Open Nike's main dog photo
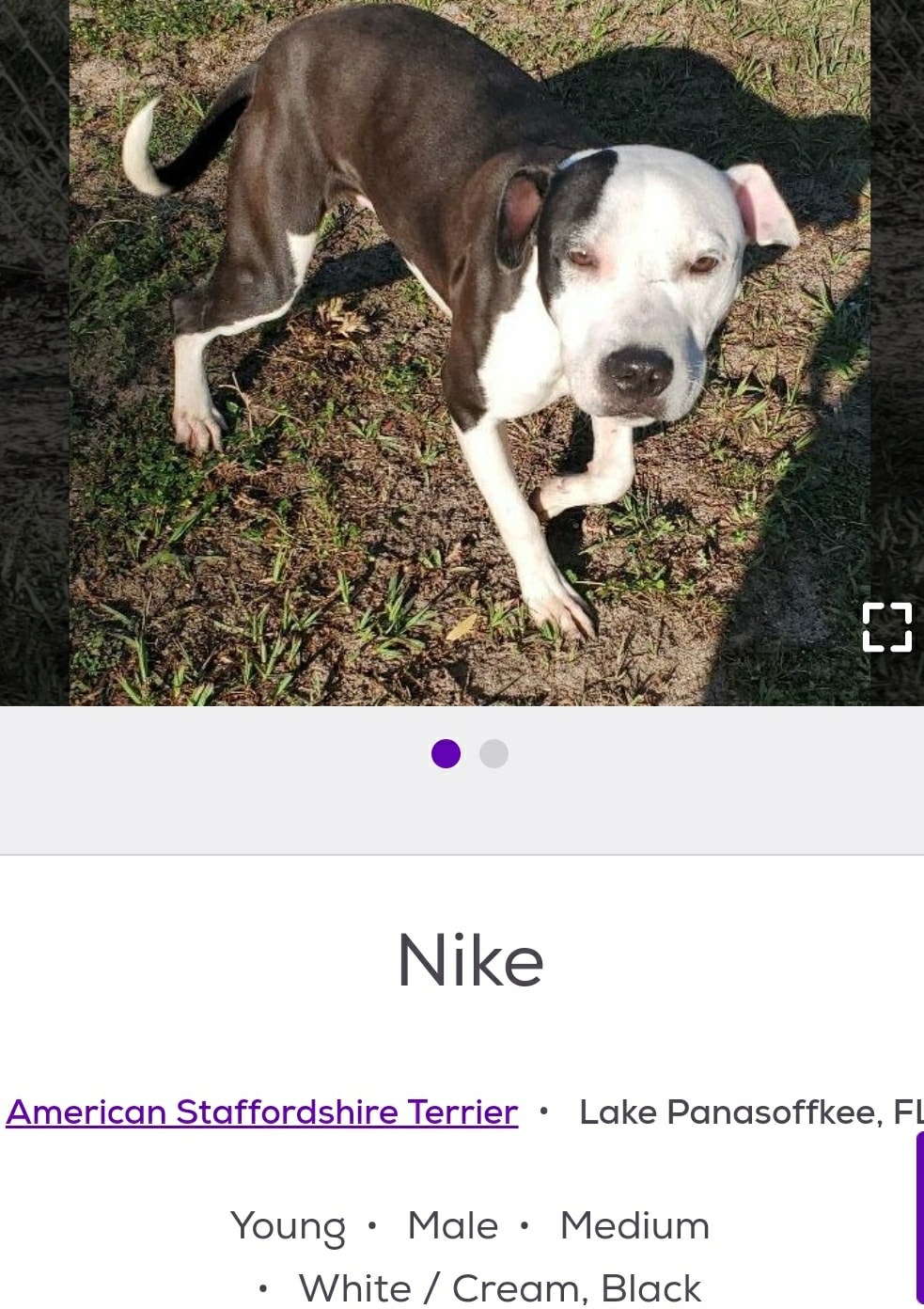Screen dimensions: 924x1309 (470, 353)
